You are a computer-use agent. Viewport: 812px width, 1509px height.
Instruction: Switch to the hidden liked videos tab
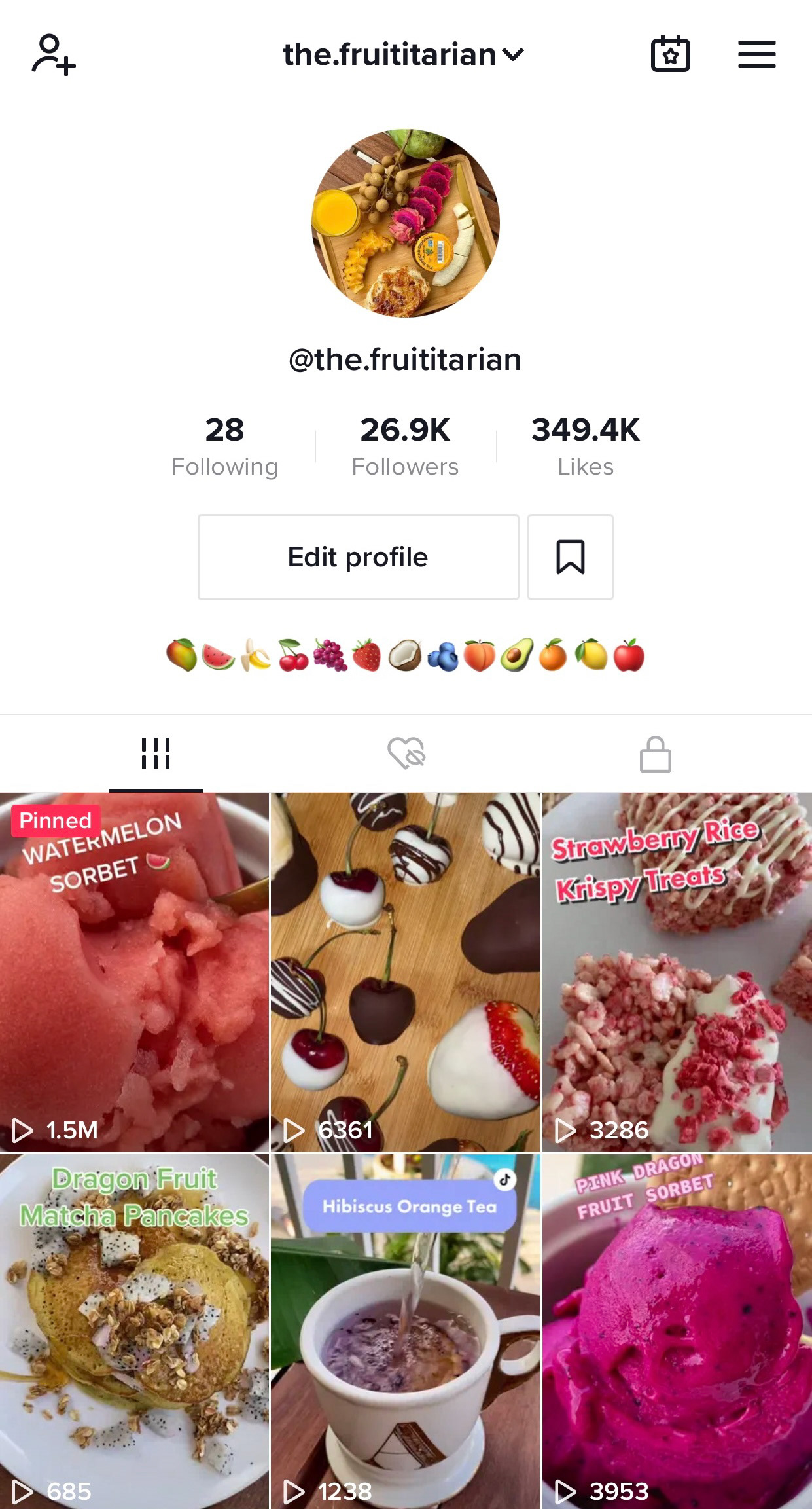(x=406, y=754)
